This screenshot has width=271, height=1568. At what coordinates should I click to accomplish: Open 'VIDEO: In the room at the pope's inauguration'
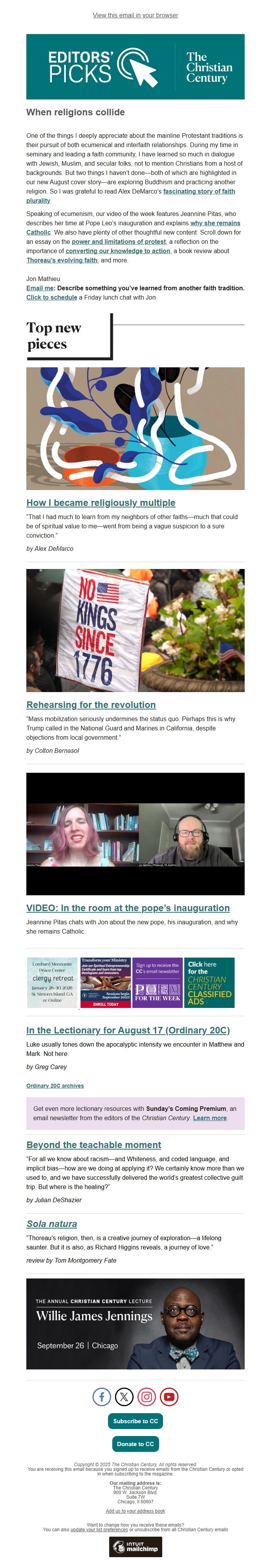[128, 908]
